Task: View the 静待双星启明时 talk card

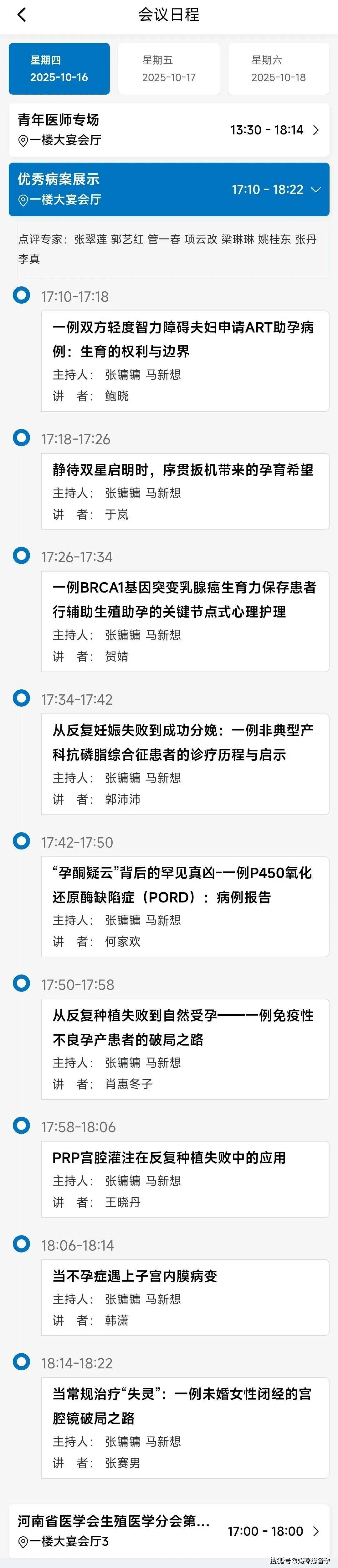Action: tap(185, 491)
